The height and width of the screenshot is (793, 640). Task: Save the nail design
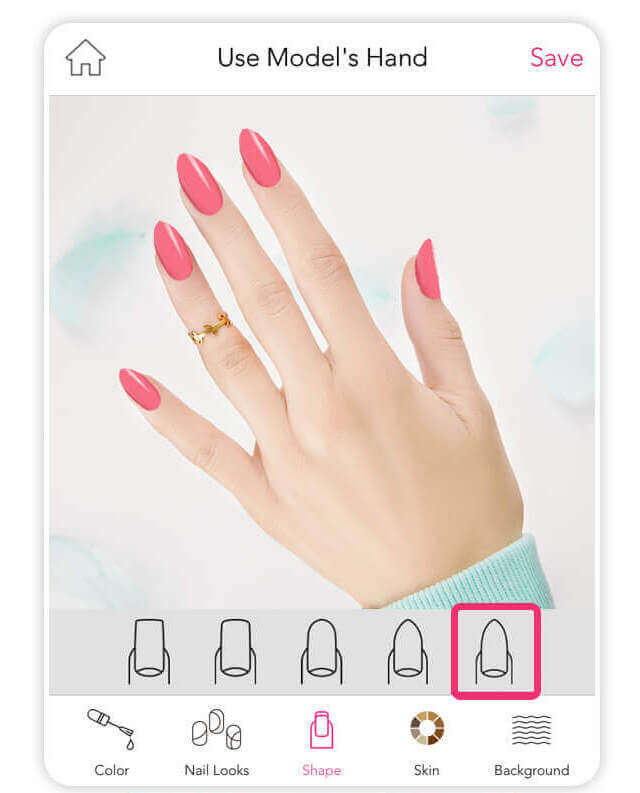[x=556, y=58]
